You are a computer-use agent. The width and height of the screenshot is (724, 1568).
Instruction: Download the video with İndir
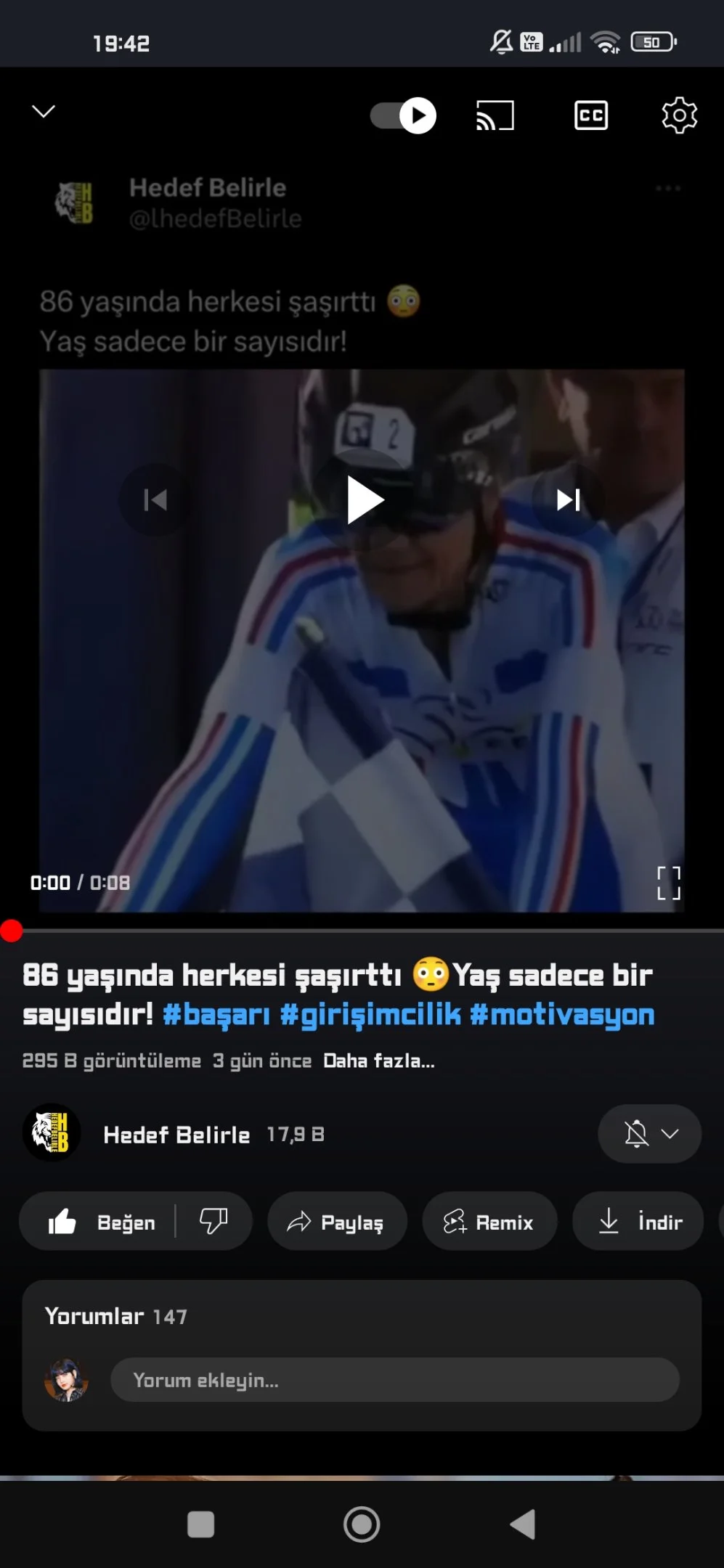[x=638, y=1222]
